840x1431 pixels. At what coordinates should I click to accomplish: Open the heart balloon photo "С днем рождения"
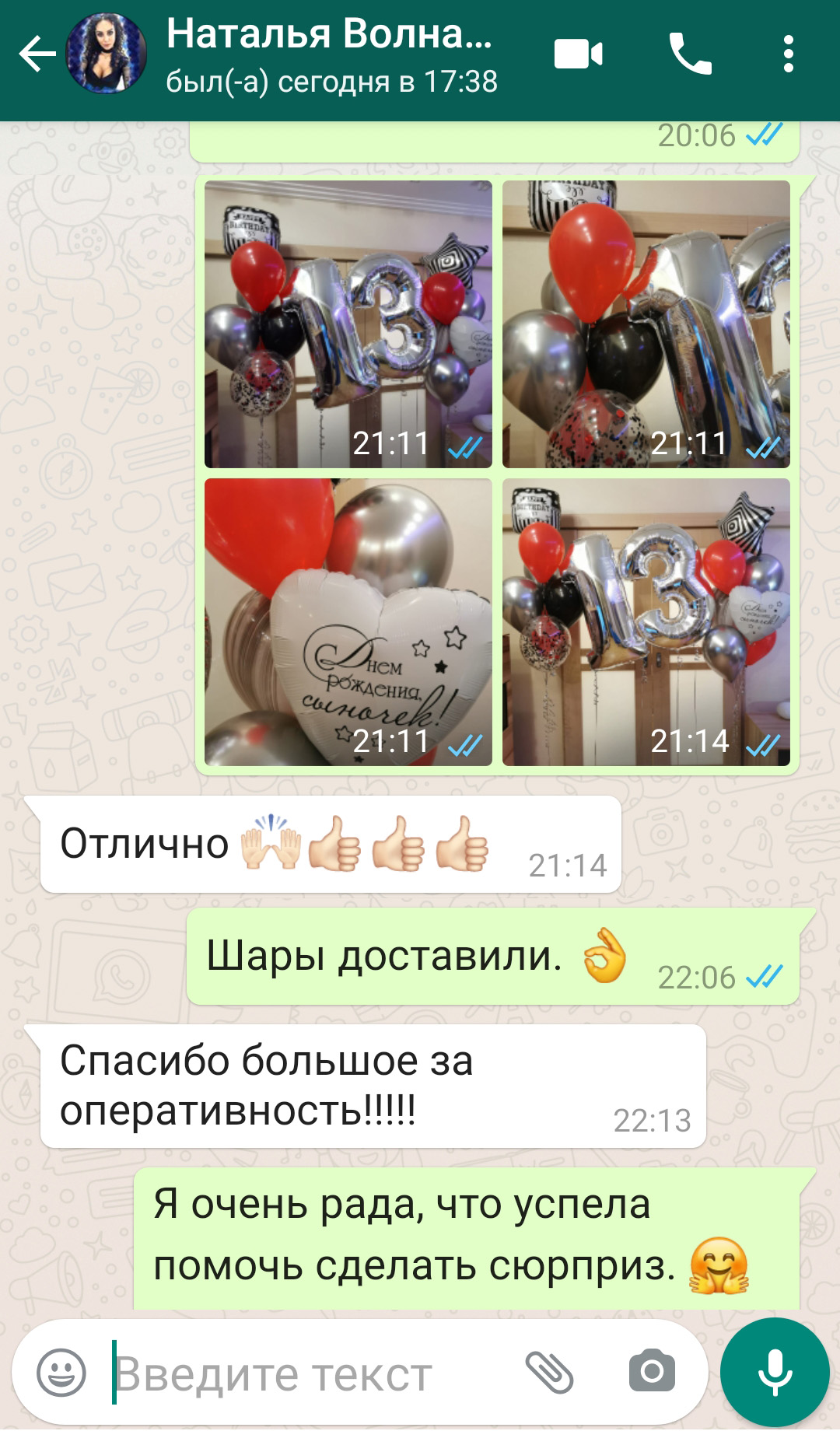coord(348,622)
